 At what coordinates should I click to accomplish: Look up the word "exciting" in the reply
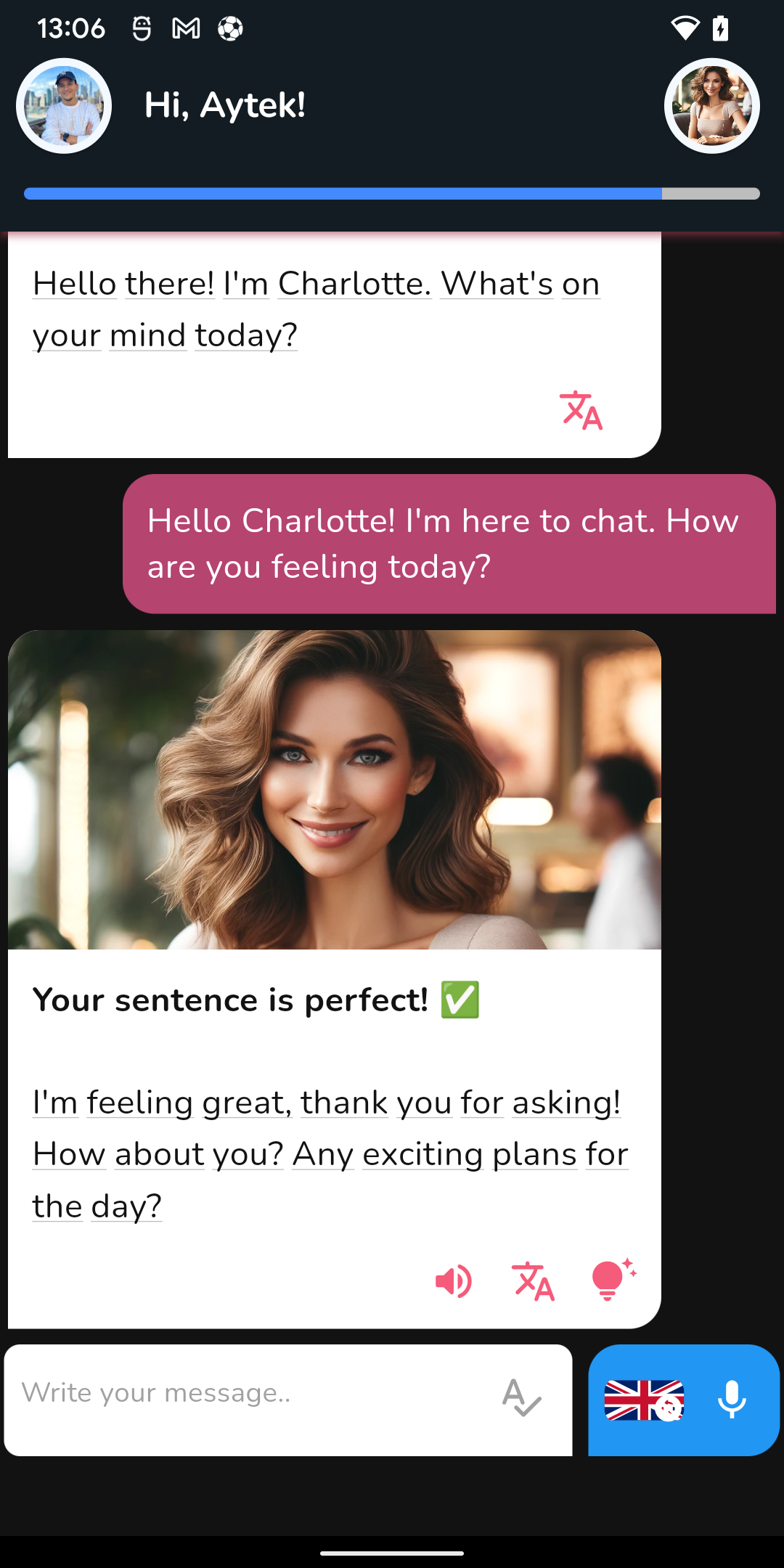[x=422, y=1154]
